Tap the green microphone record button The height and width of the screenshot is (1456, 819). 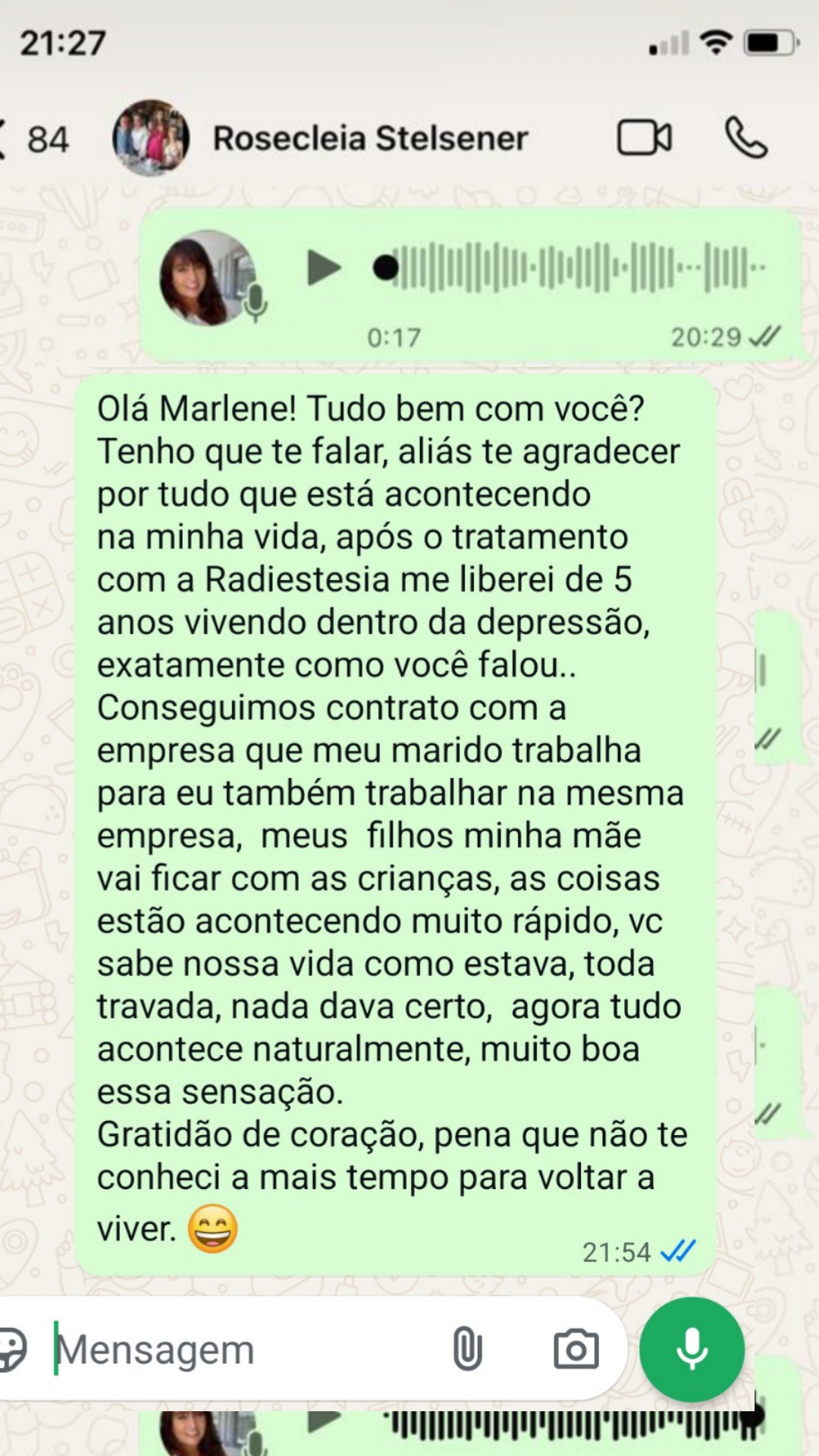pos(692,1349)
